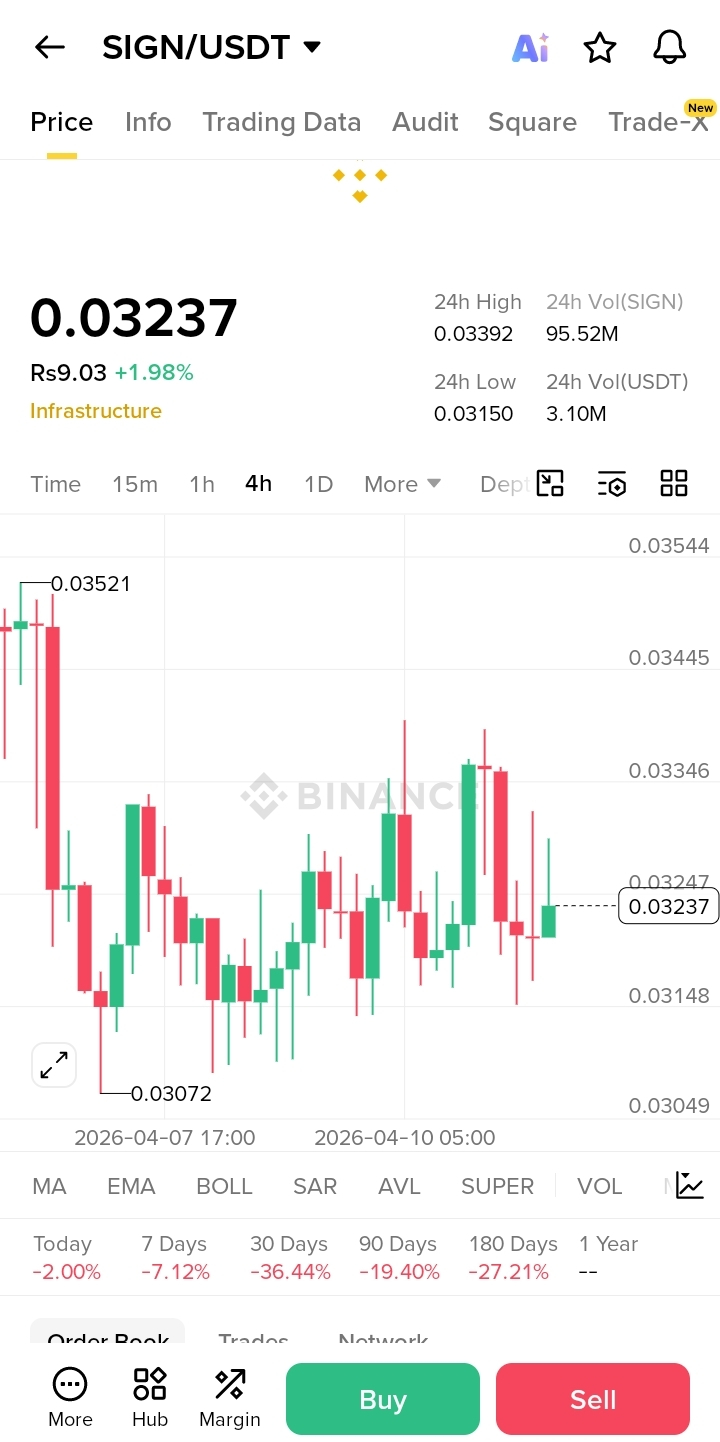Select the 1D chart interval
This screenshot has width=720, height=1442.
click(318, 484)
